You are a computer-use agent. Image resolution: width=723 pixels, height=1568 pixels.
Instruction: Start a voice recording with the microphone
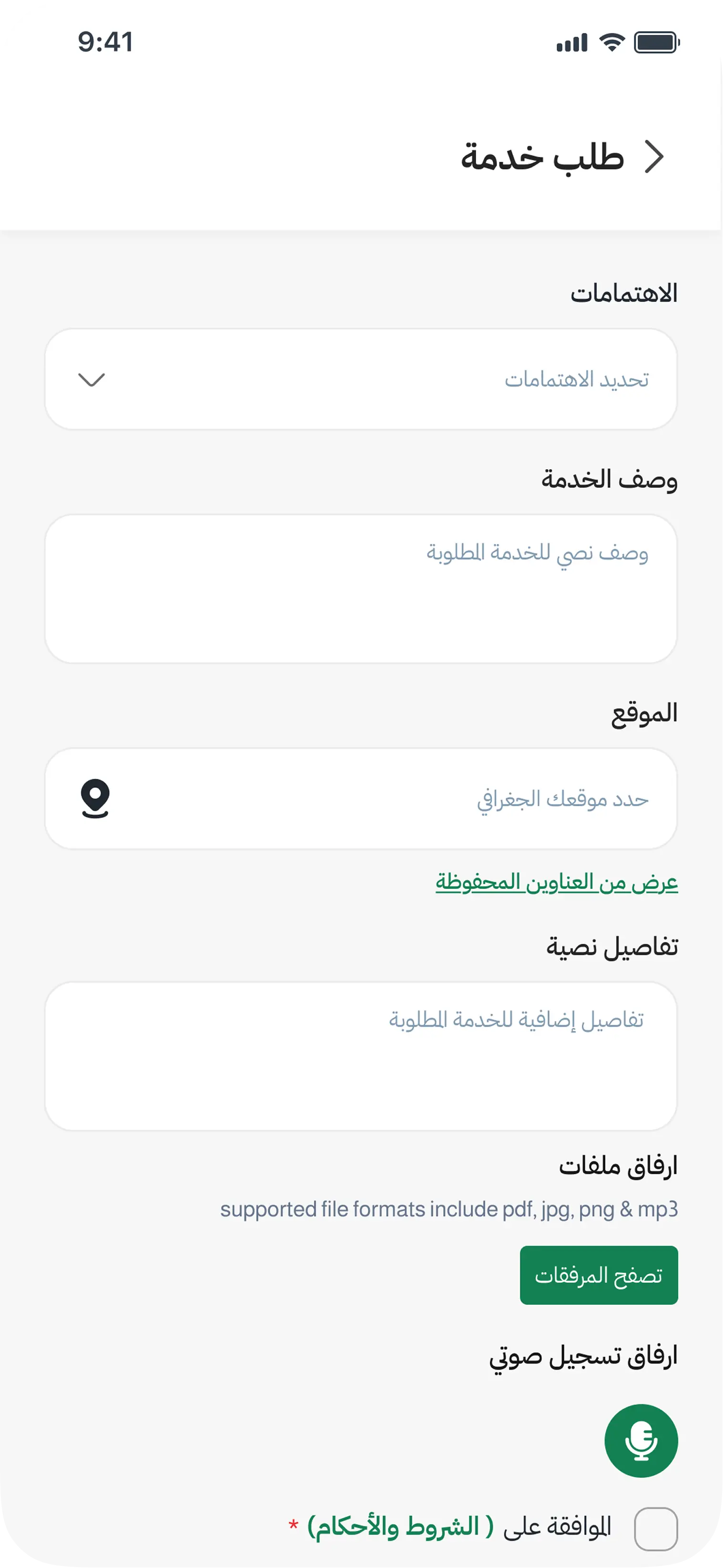641,1441
